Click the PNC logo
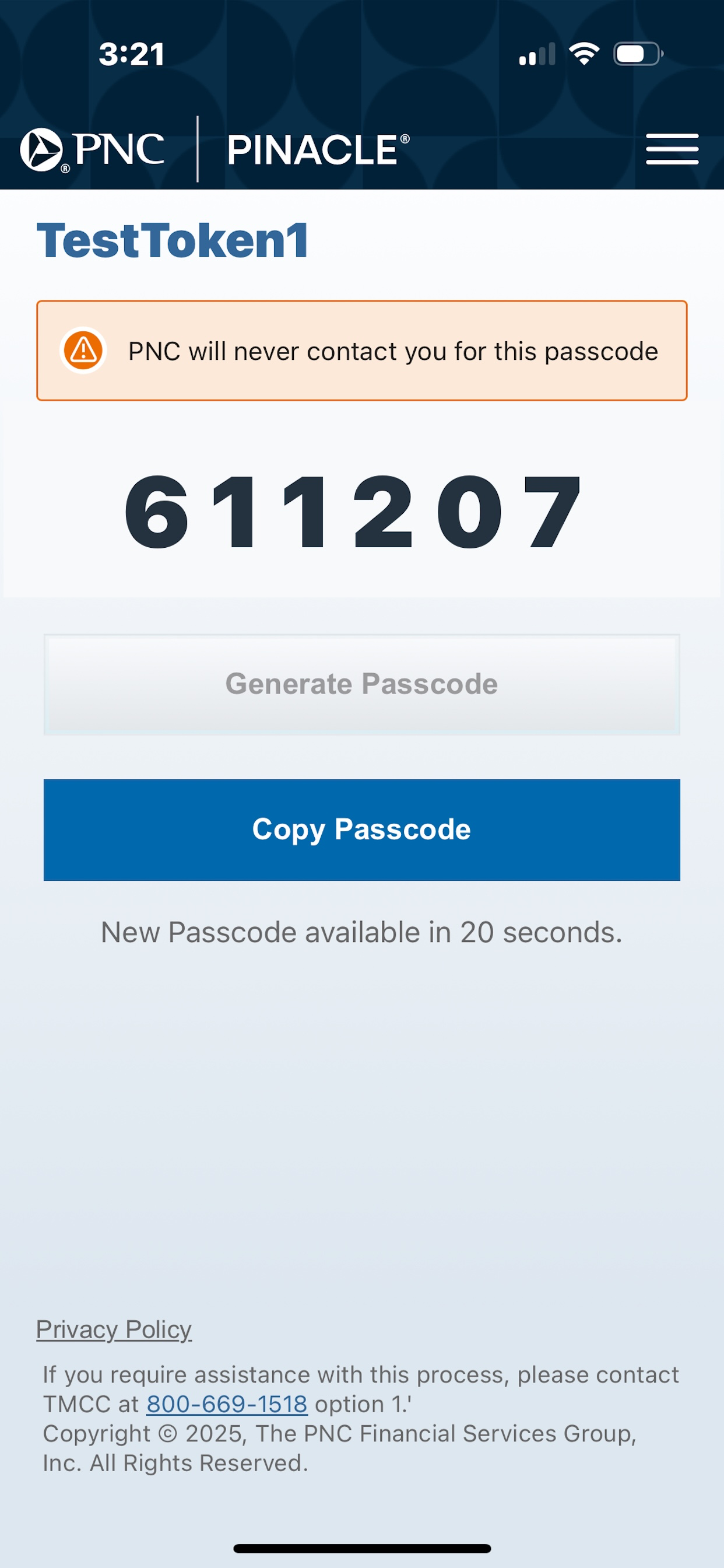 pos(93,148)
